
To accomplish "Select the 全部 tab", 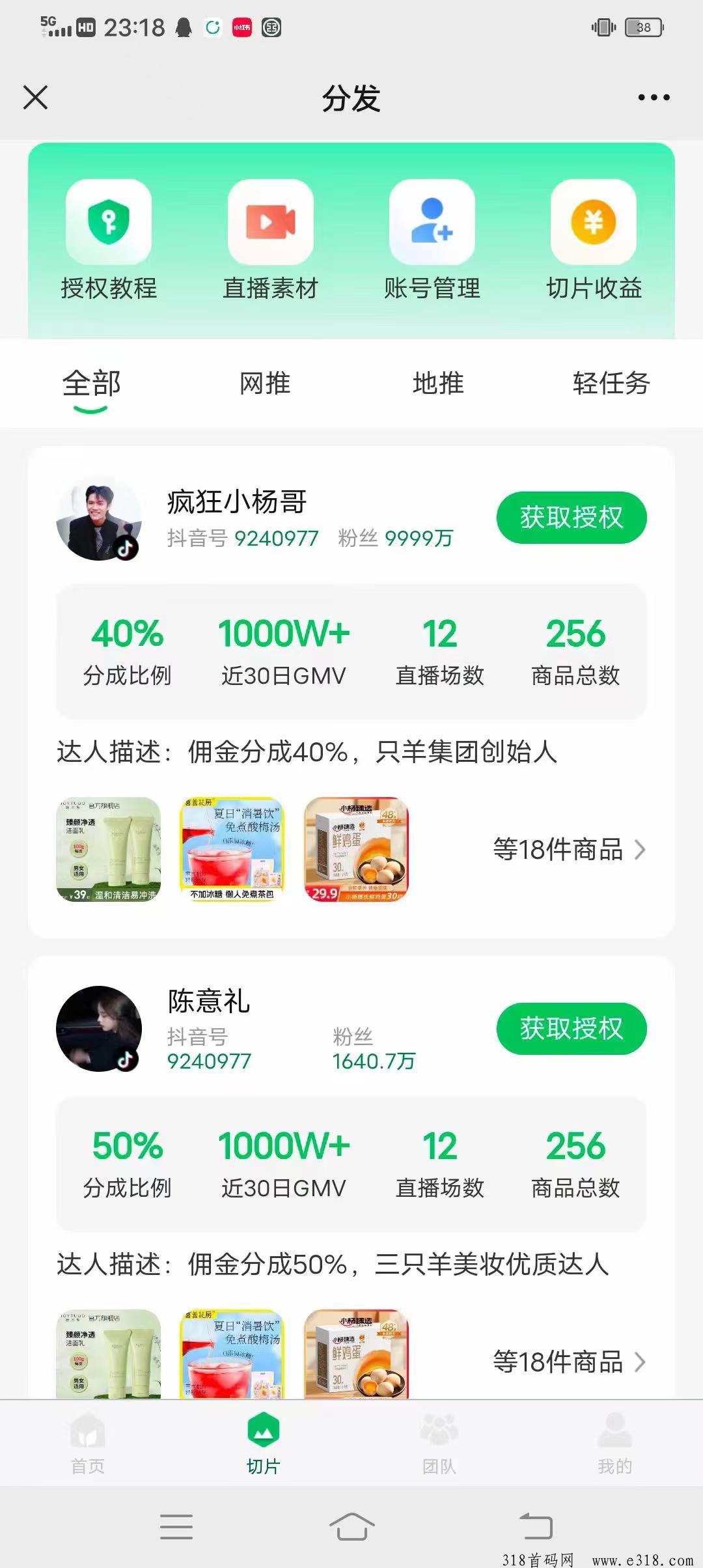I will pos(91,384).
